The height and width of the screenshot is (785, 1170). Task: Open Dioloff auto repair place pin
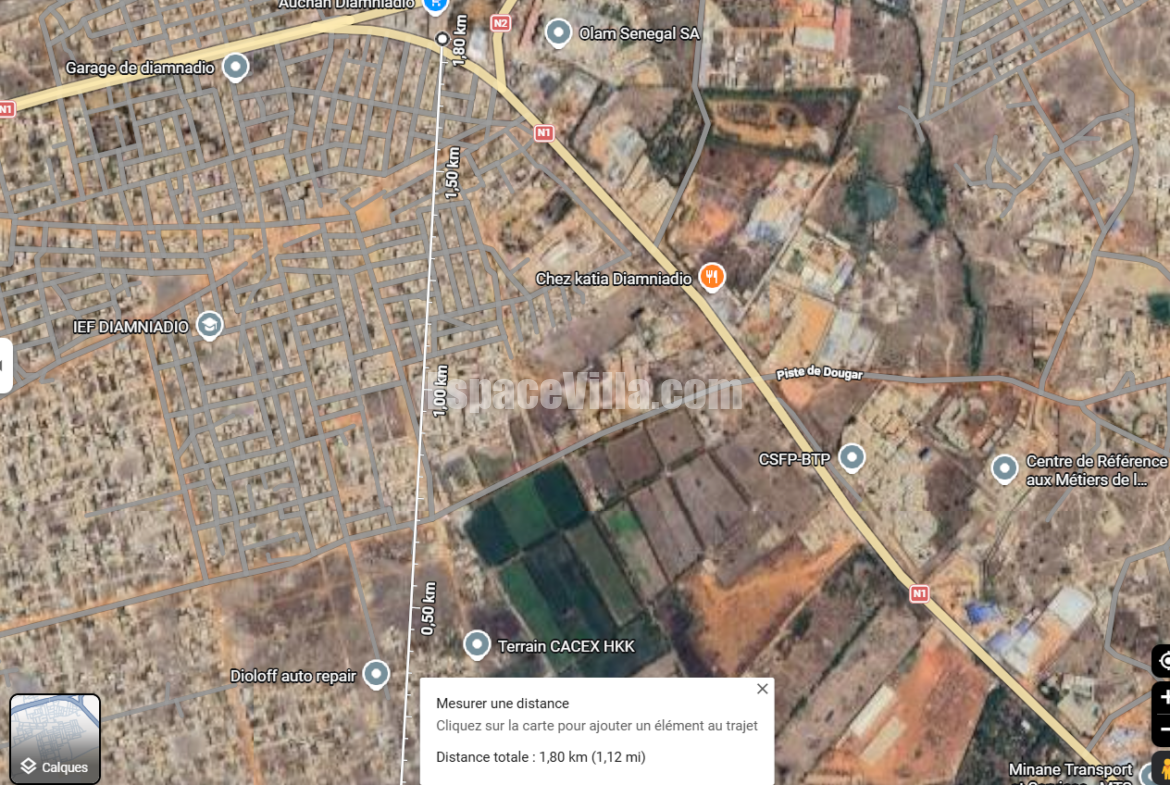click(x=376, y=675)
